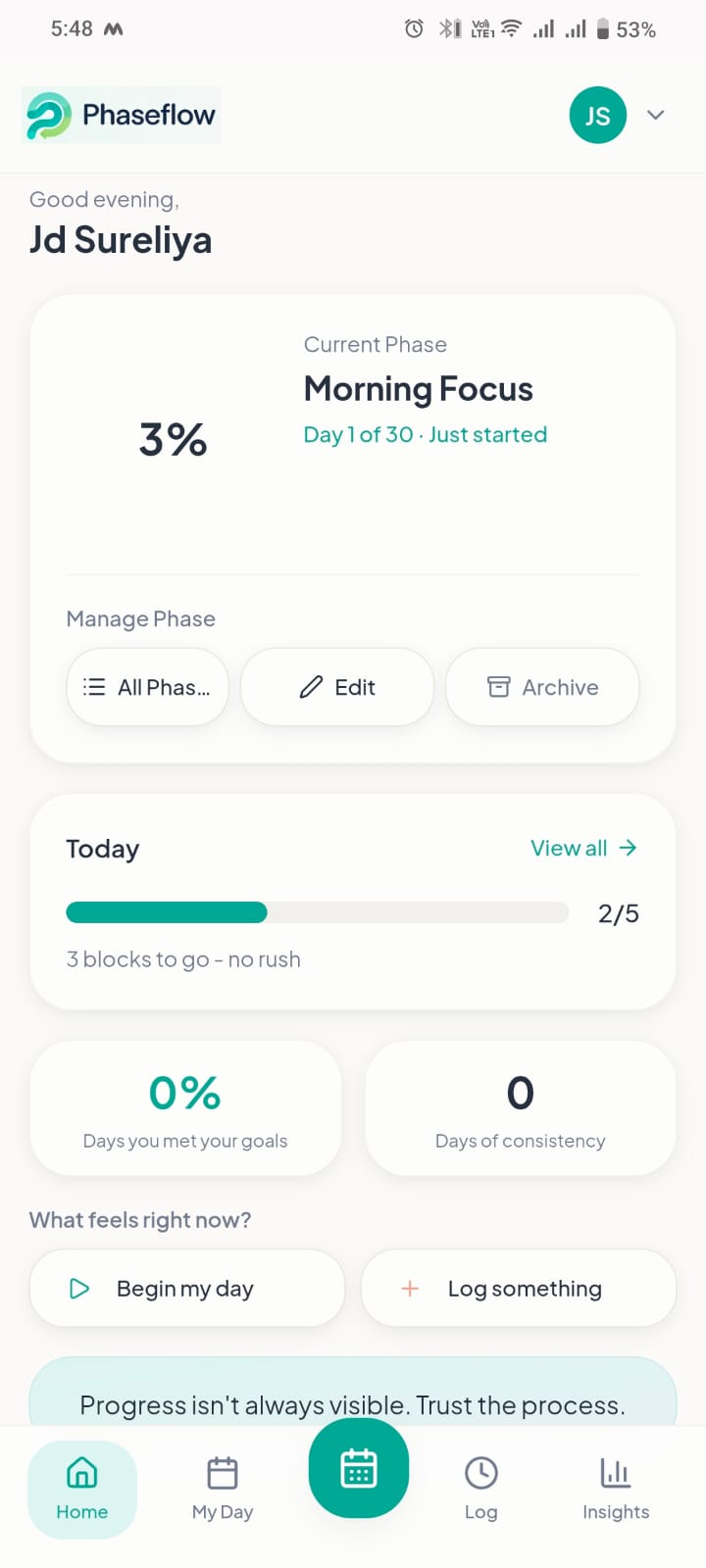
Task: View Insights via the bar chart icon
Action: pyautogui.click(x=616, y=1472)
